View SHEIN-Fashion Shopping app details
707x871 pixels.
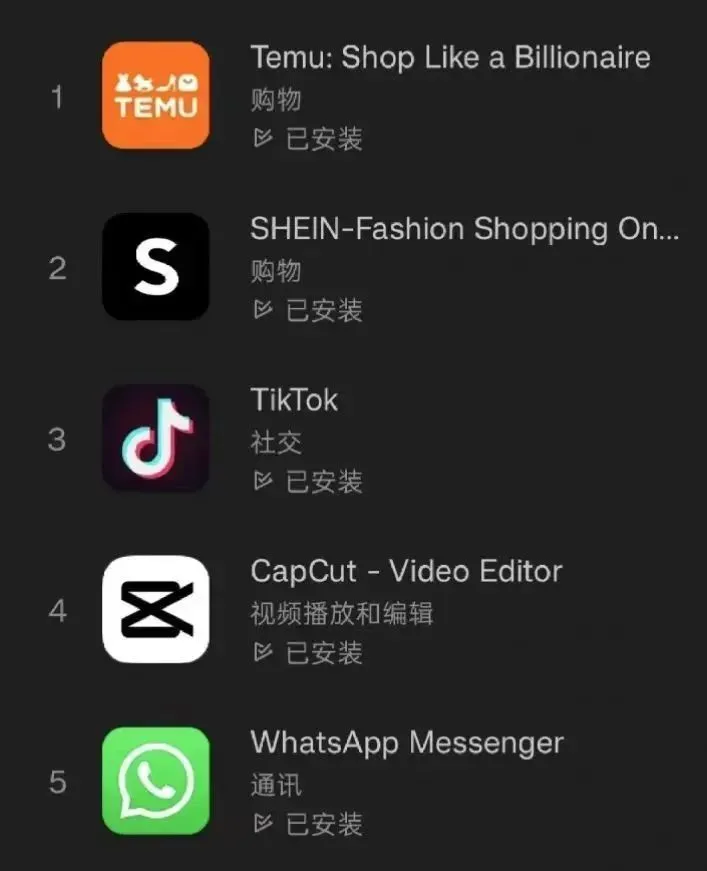[464, 230]
